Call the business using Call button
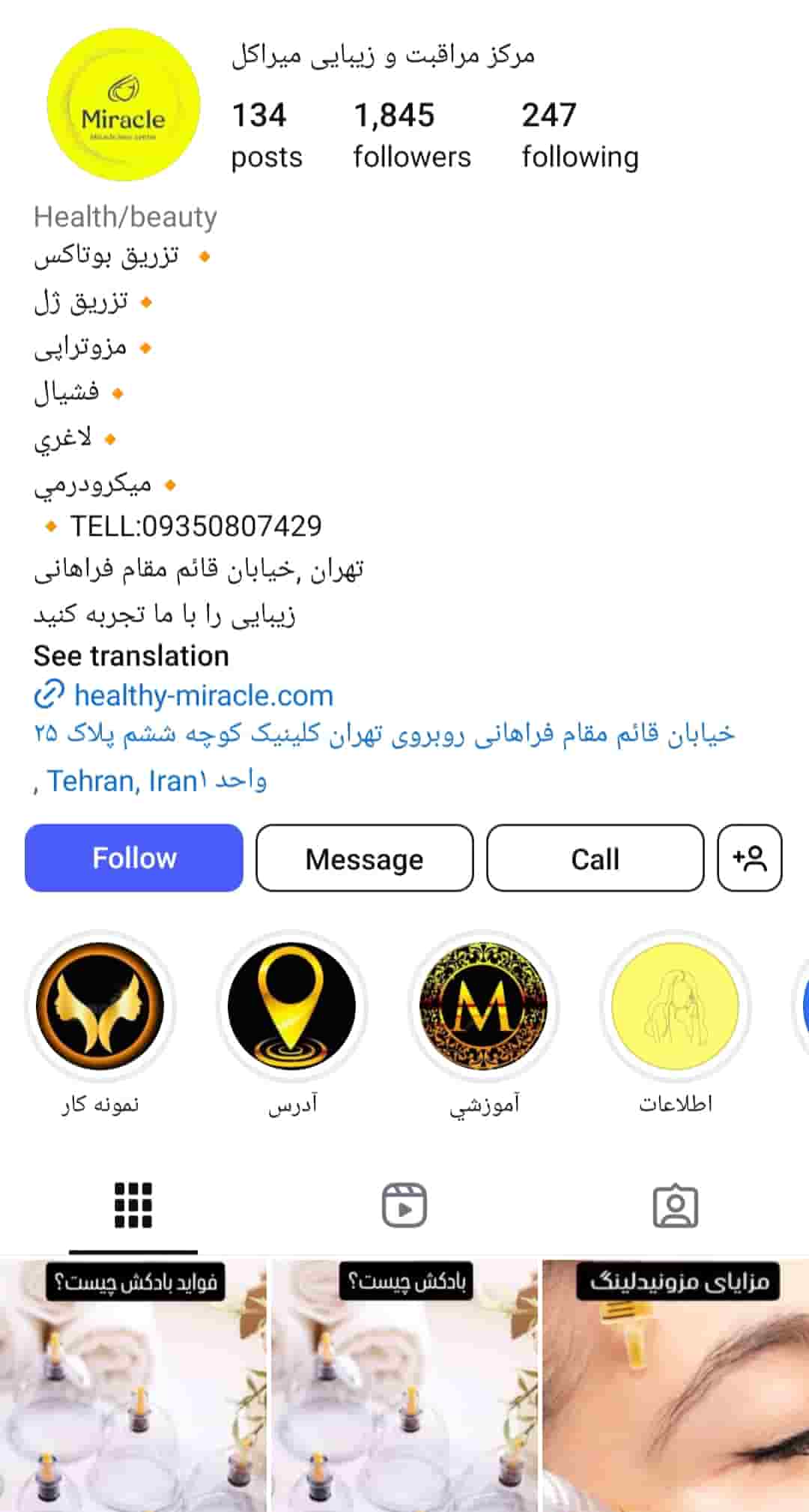The width and height of the screenshot is (809, 1512). 595,858
